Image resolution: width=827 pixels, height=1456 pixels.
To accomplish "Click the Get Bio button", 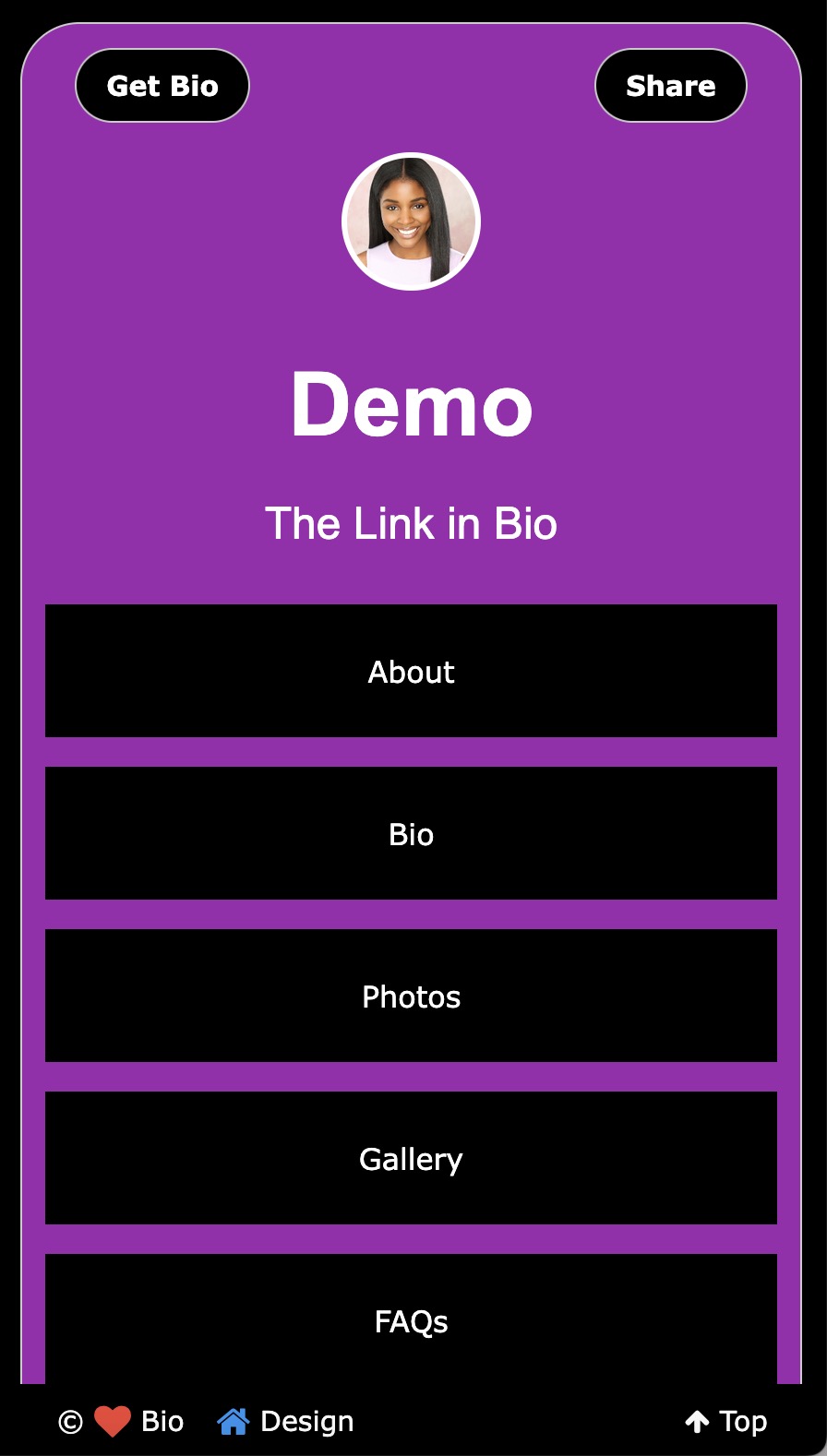I will click(x=162, y=85).
